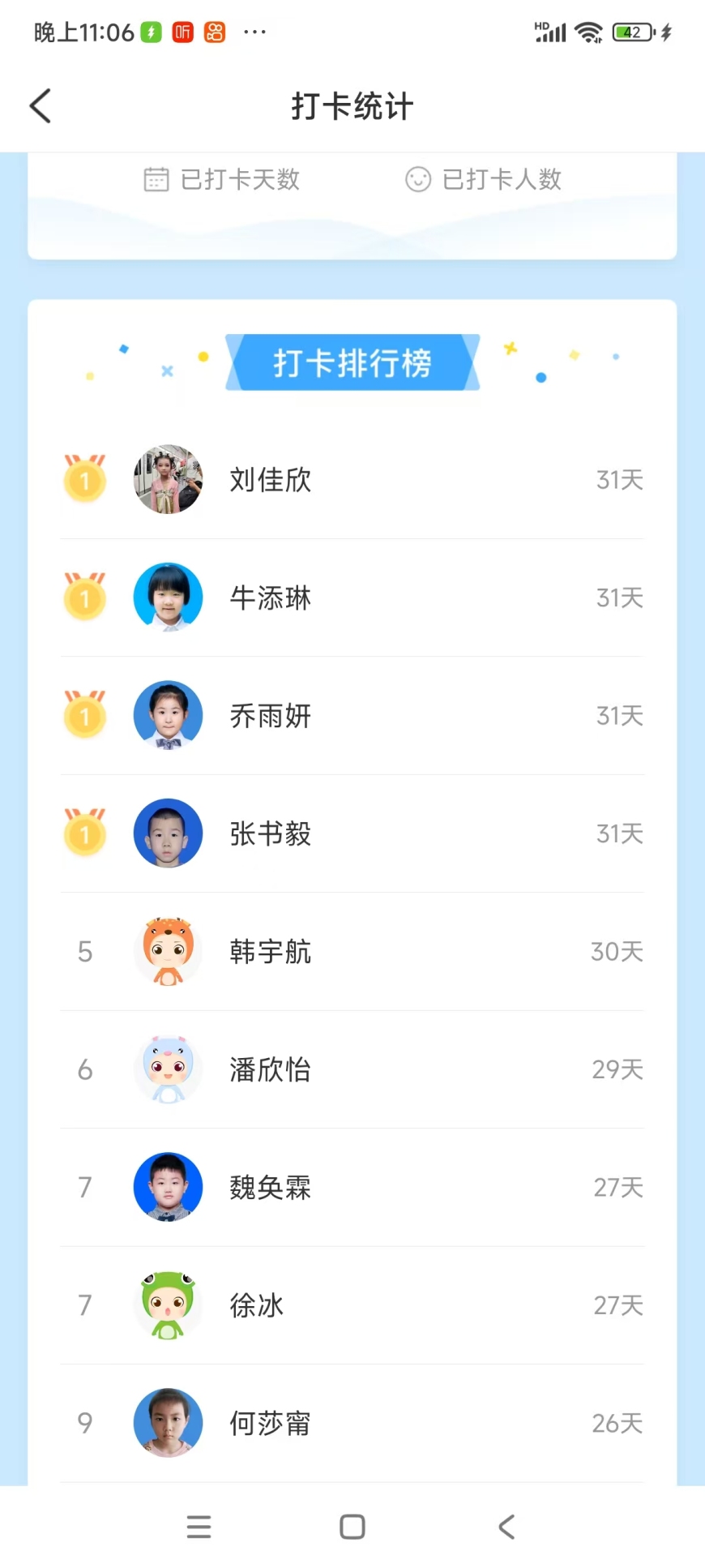
Task: Go back from 打卡统计 page
Action: (41, 106)
